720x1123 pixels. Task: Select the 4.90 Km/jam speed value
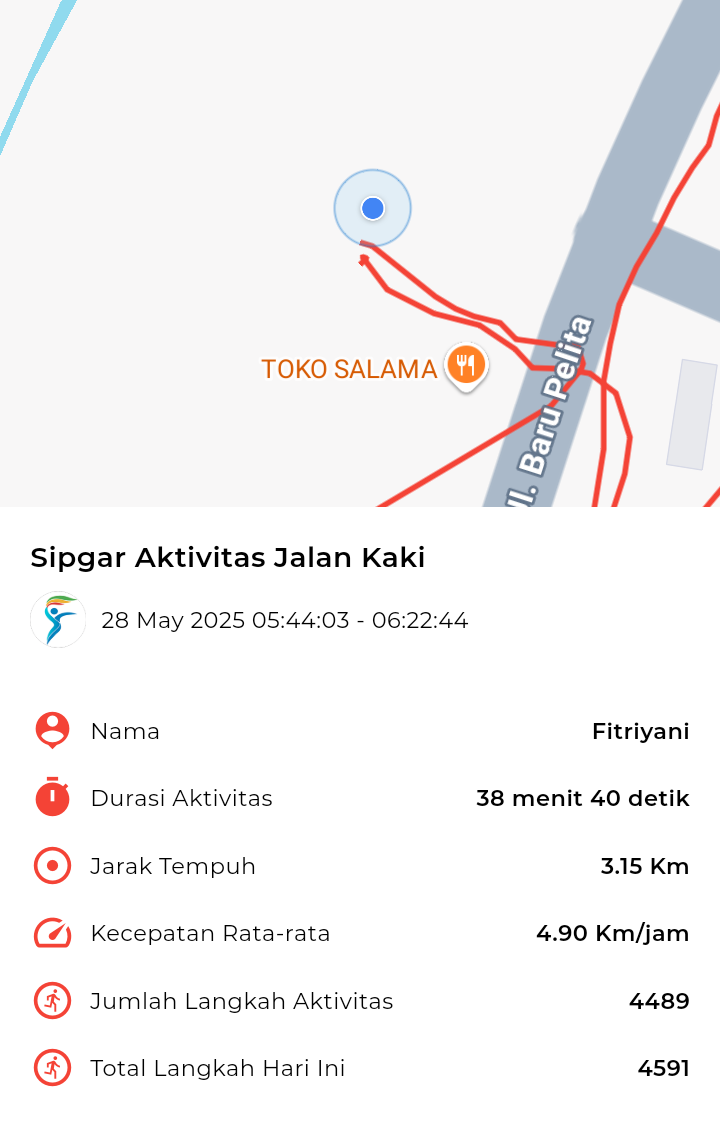[613, 933]
